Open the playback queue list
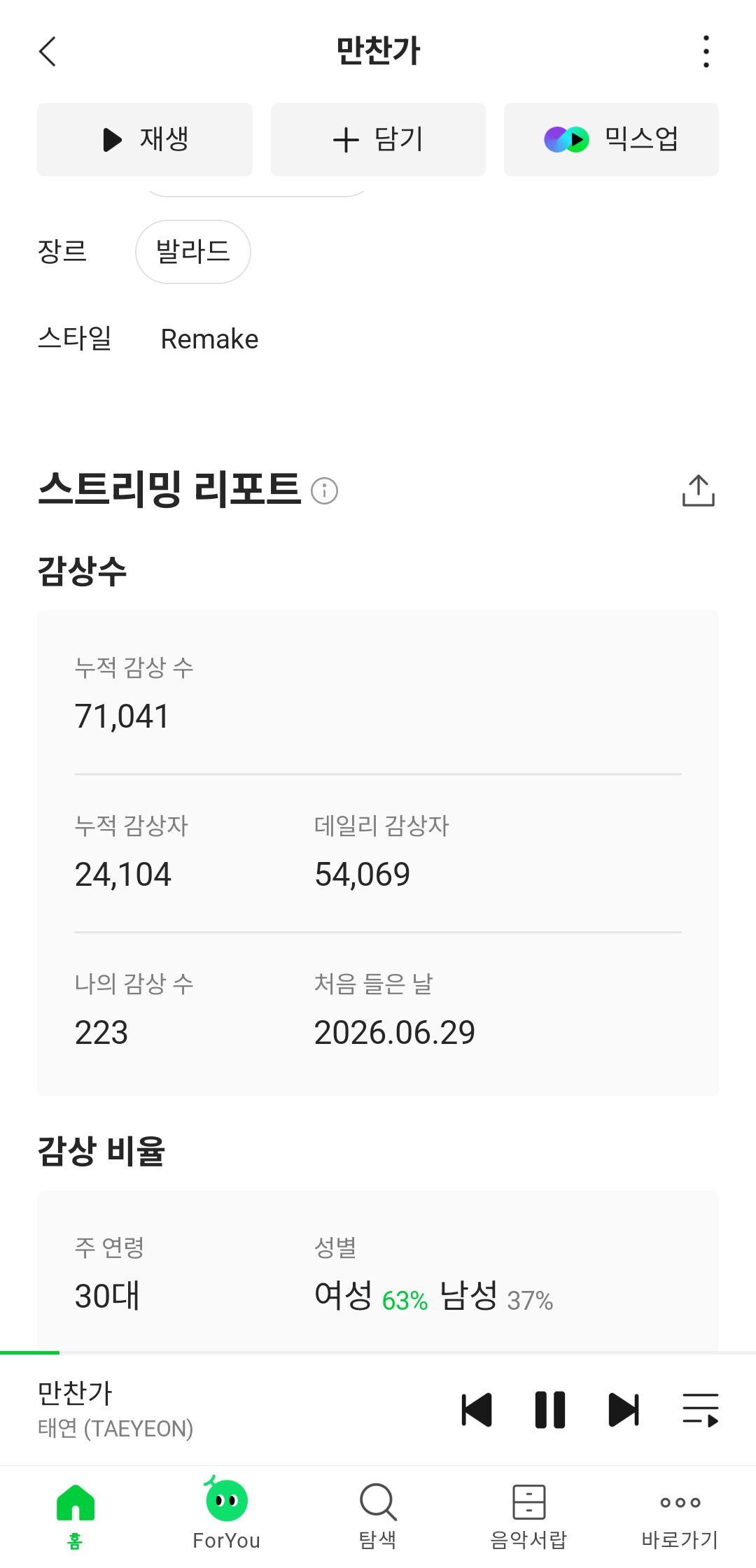Viewport: 756px width, 1568px height. [701, 1409]
